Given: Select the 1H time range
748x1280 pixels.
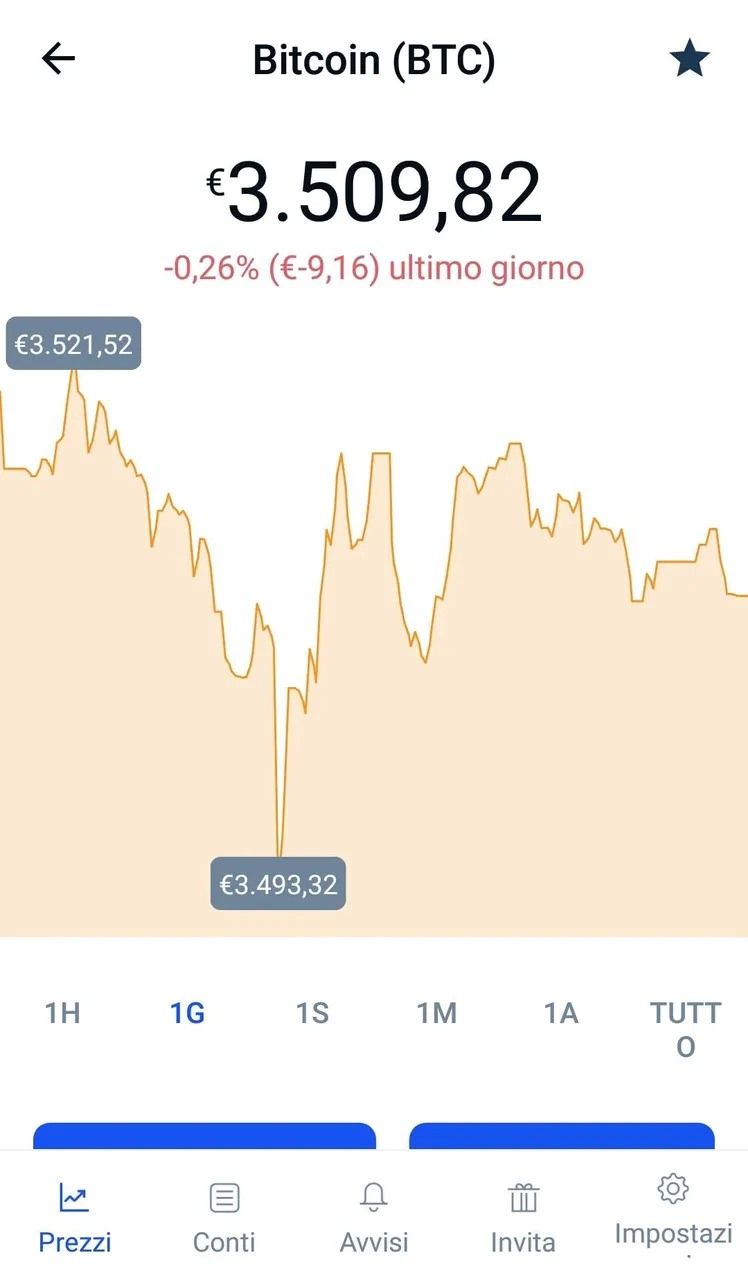Looking at the screenshot, I should (x=62, y=1013).
